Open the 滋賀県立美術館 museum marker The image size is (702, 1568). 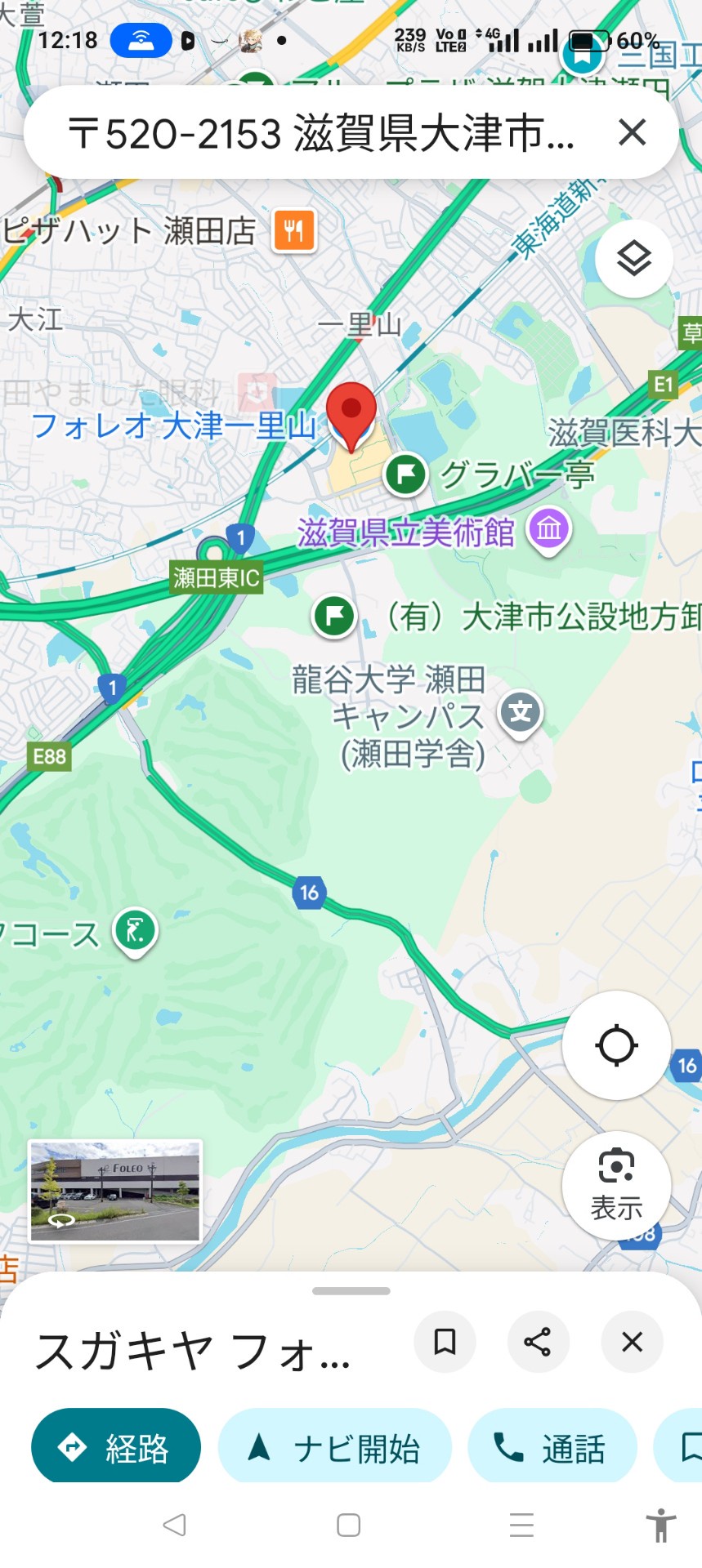click(x=548, y=529)
